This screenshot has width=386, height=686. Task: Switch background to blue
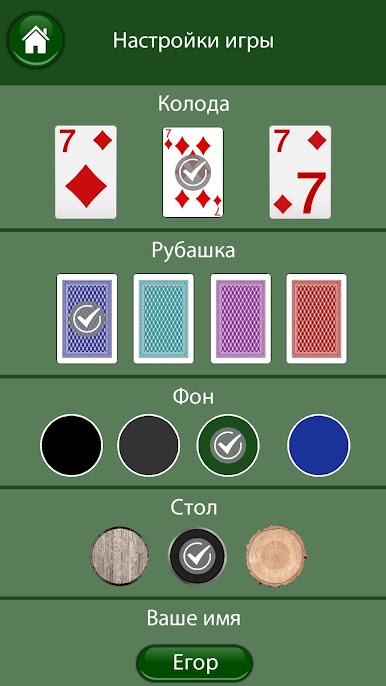pyautogui.click(x=319, y=445)
